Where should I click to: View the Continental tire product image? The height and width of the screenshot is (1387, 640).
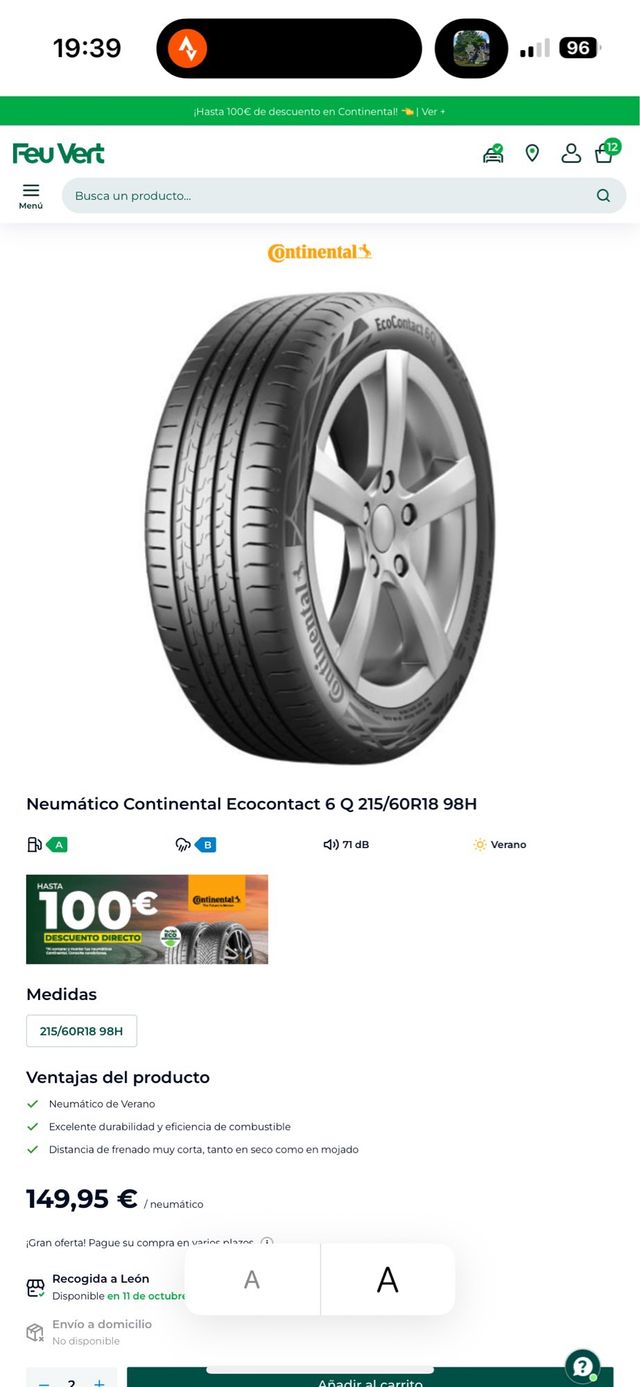click(x=320, y=527)
